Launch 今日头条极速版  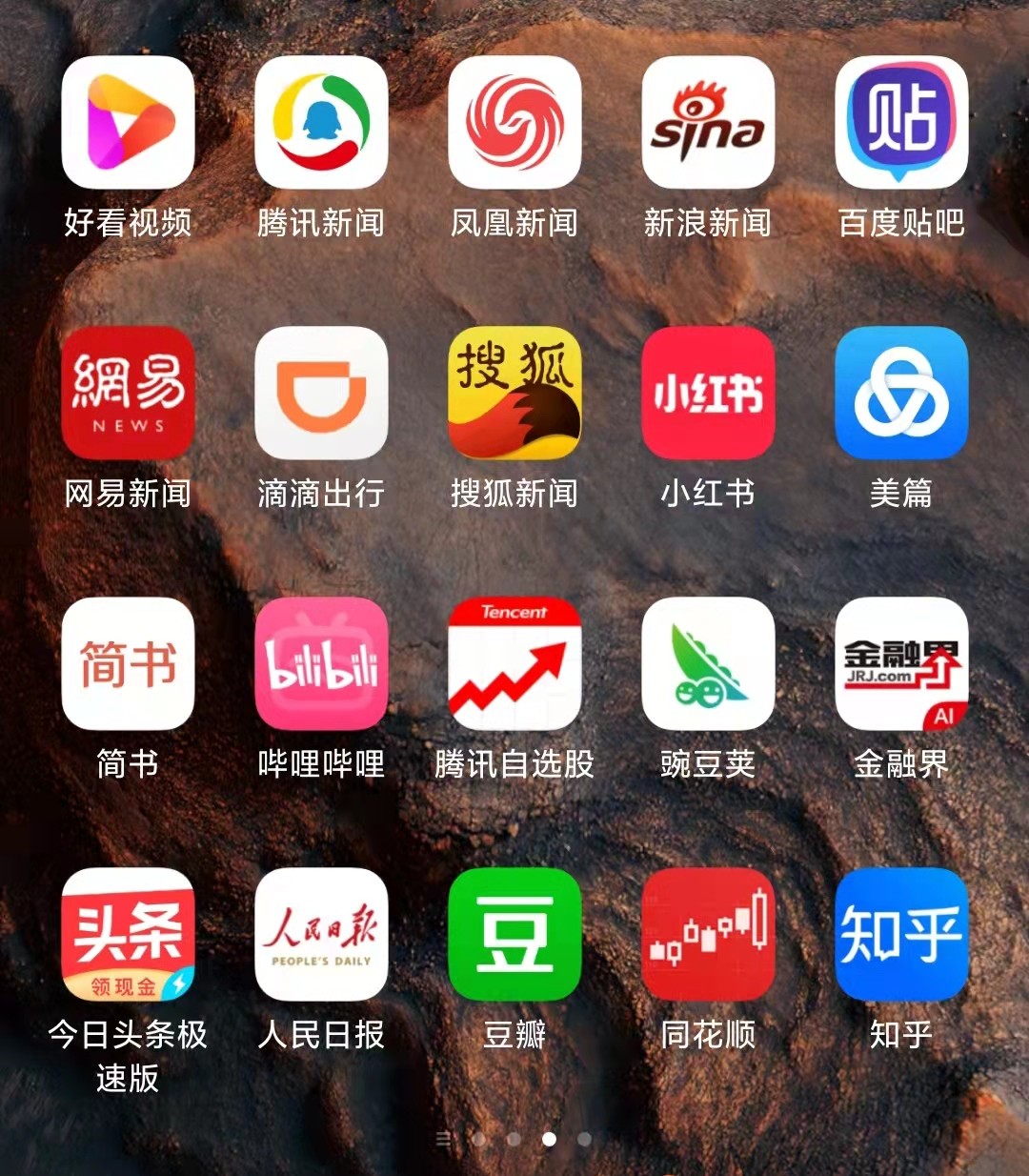click(x=128, y=934)
